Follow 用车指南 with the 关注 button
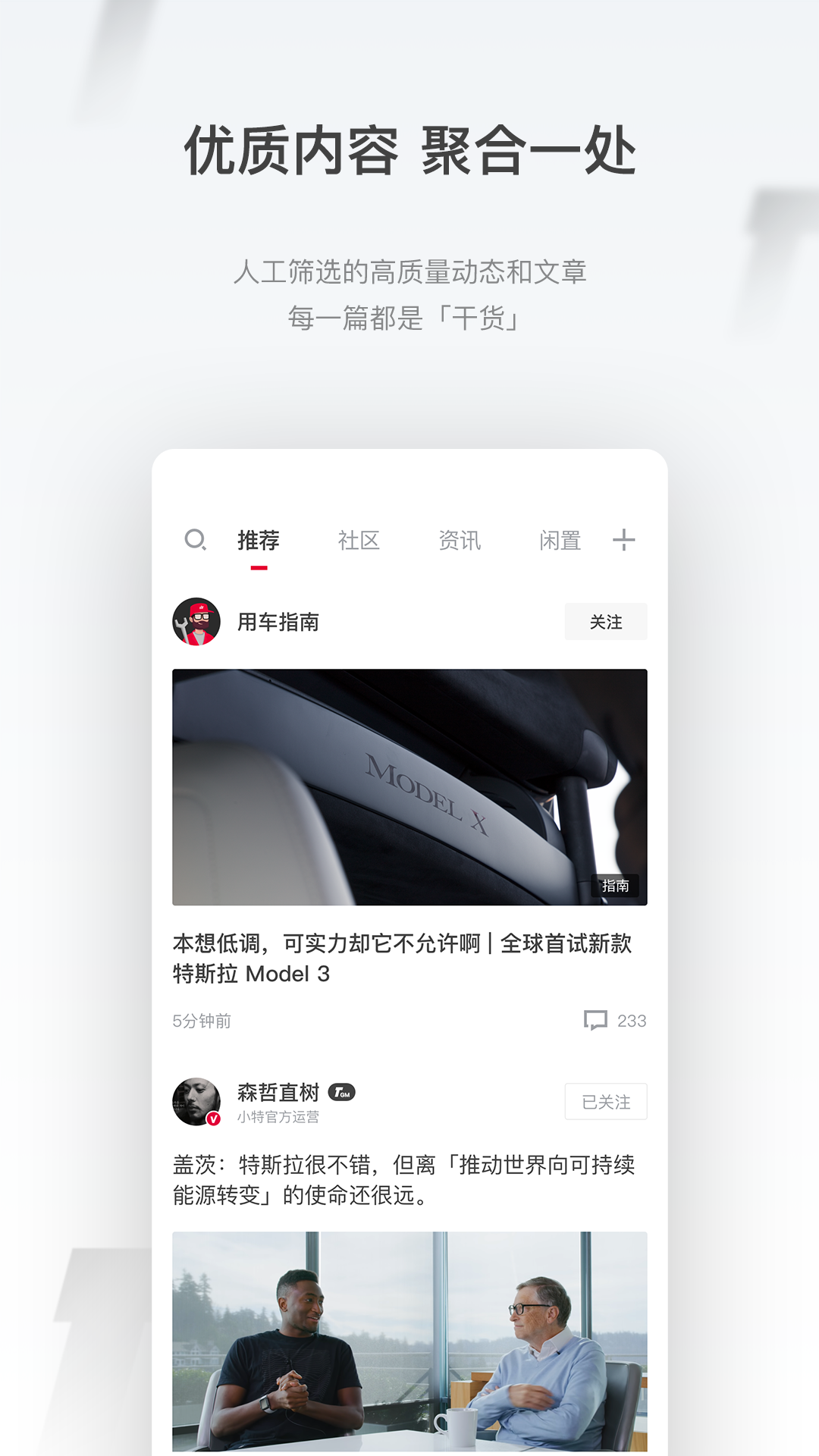This screenshot has width=819, height=1456. tap(606, 621)
